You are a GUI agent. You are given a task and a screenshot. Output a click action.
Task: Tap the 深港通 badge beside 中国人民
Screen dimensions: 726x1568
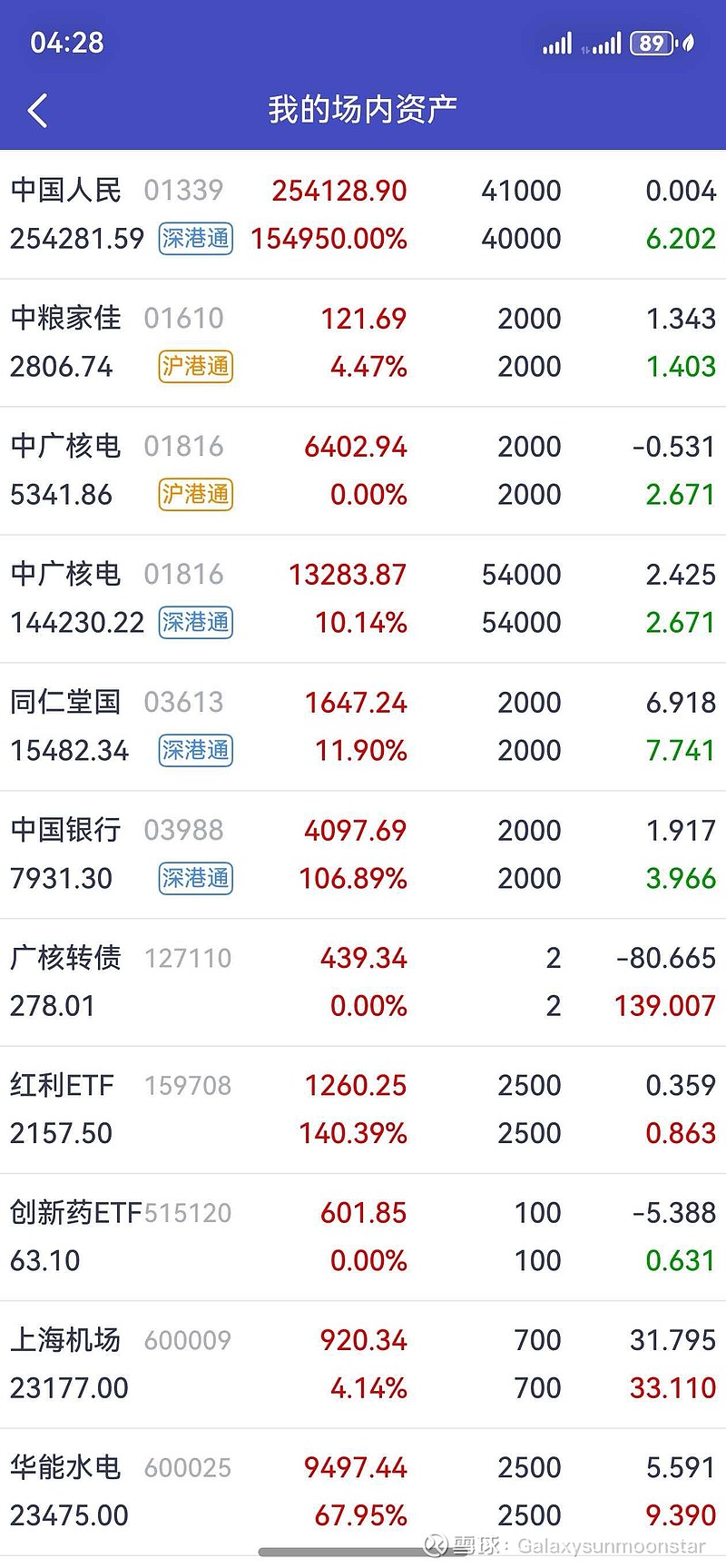195,239
